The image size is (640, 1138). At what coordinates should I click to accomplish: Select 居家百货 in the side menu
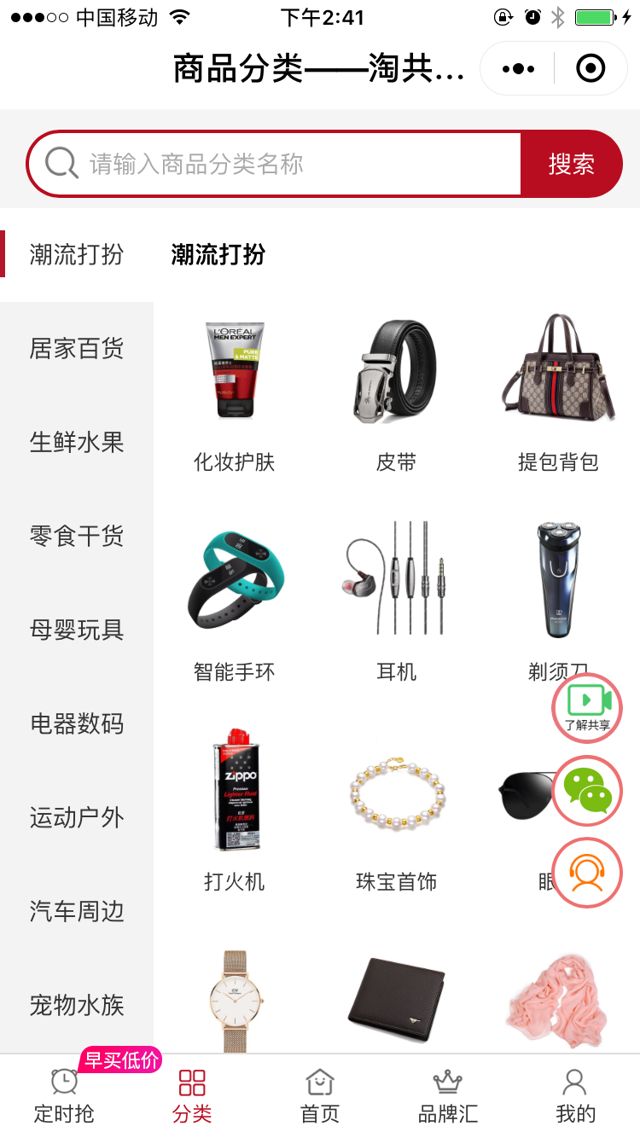[77, 349]
